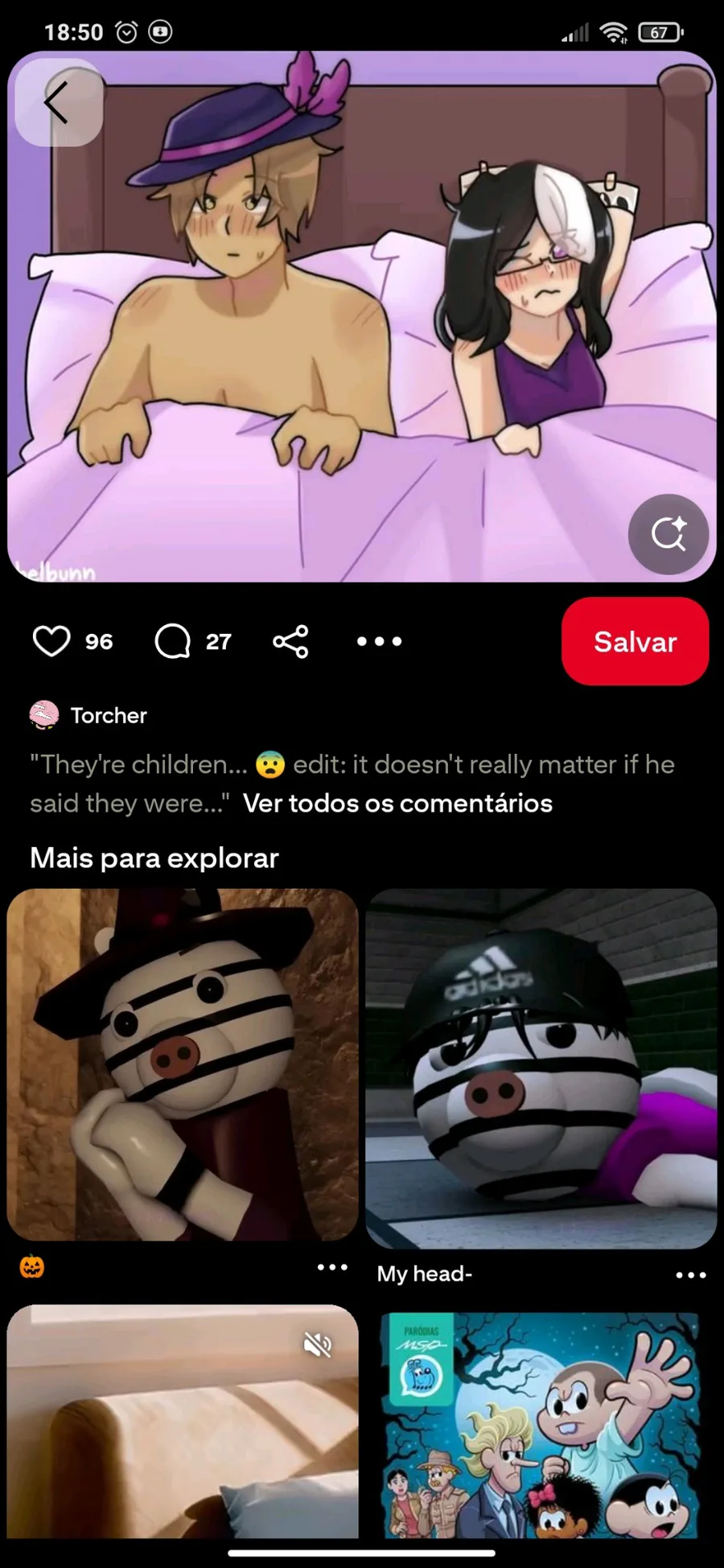Screen dimensions: 724x1568
Task: Tap Ver todos os comentários
Action: pyautogui.click(x=397, y=803)
